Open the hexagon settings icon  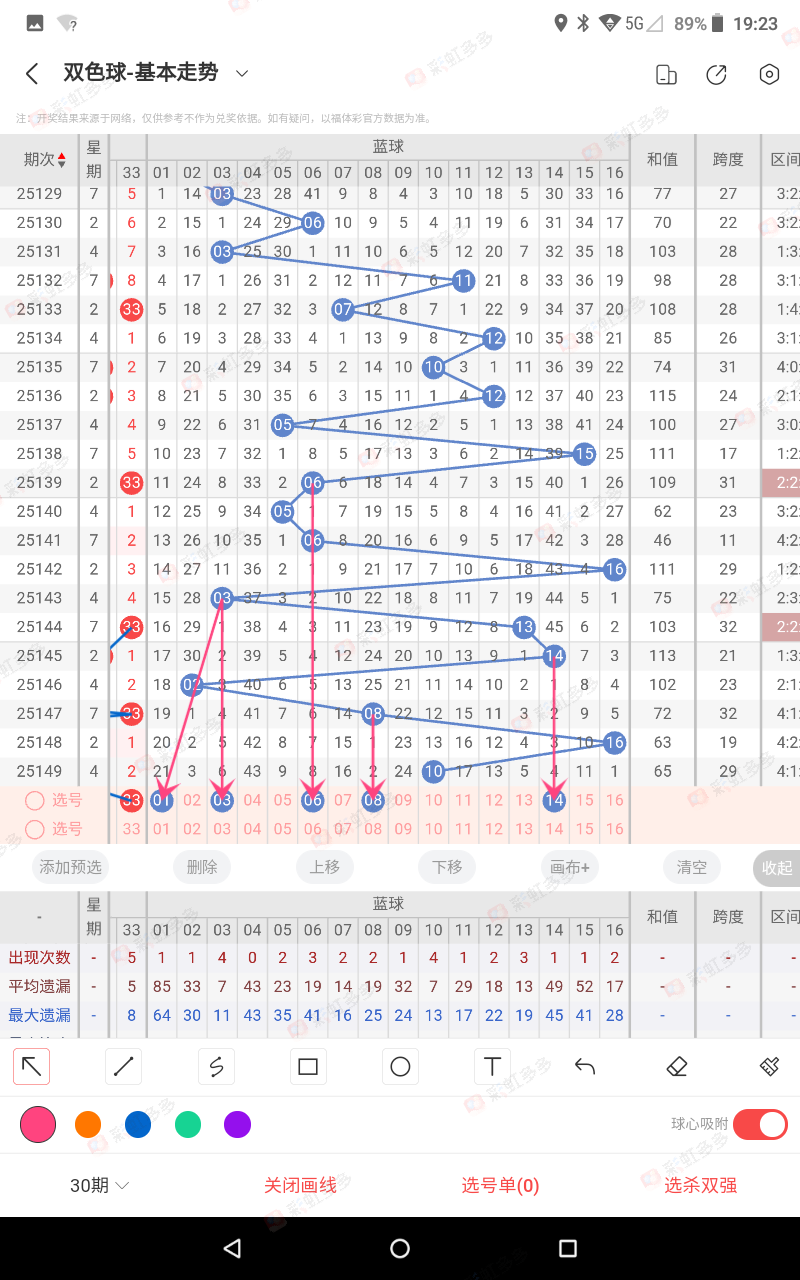[x=768, y=75]
